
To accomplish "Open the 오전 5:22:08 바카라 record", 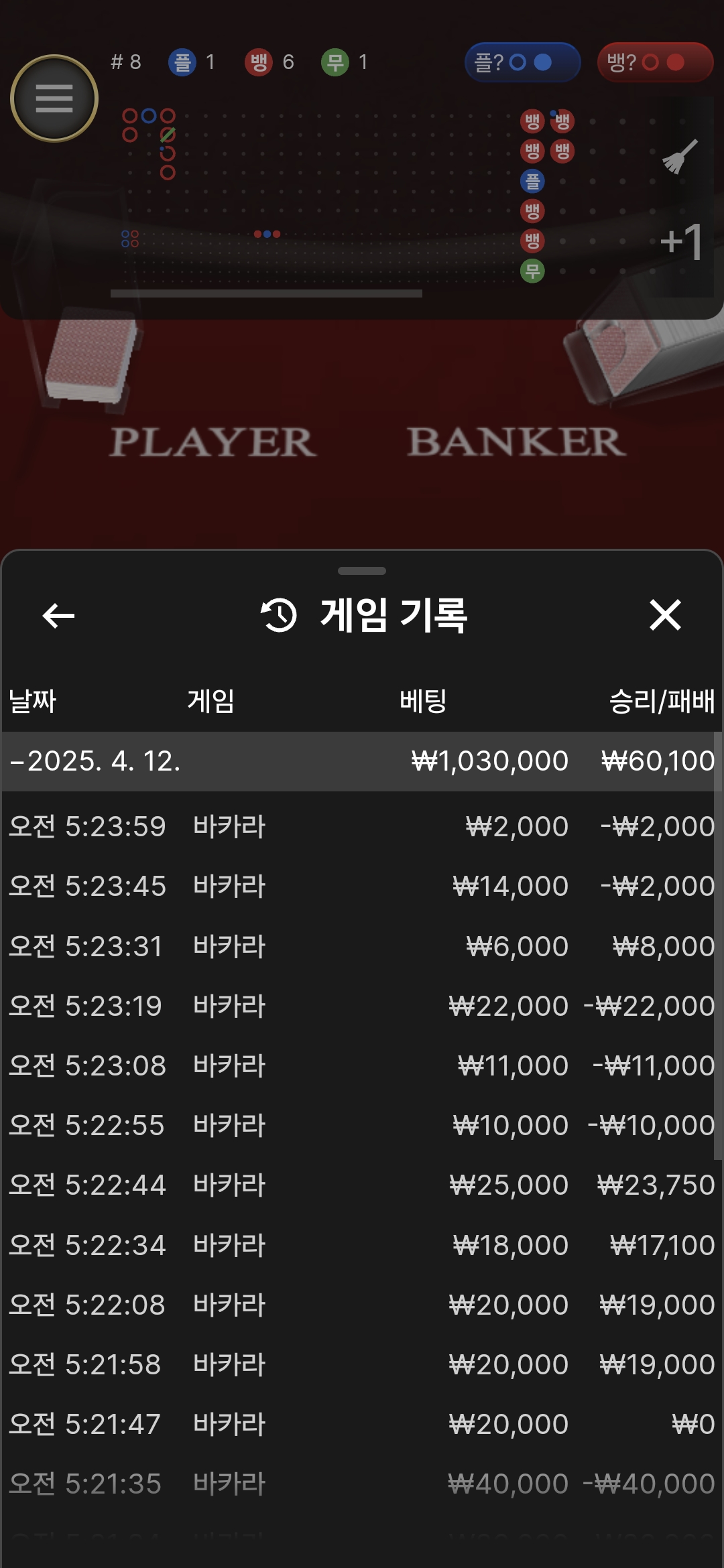I will pos(362,1305).
